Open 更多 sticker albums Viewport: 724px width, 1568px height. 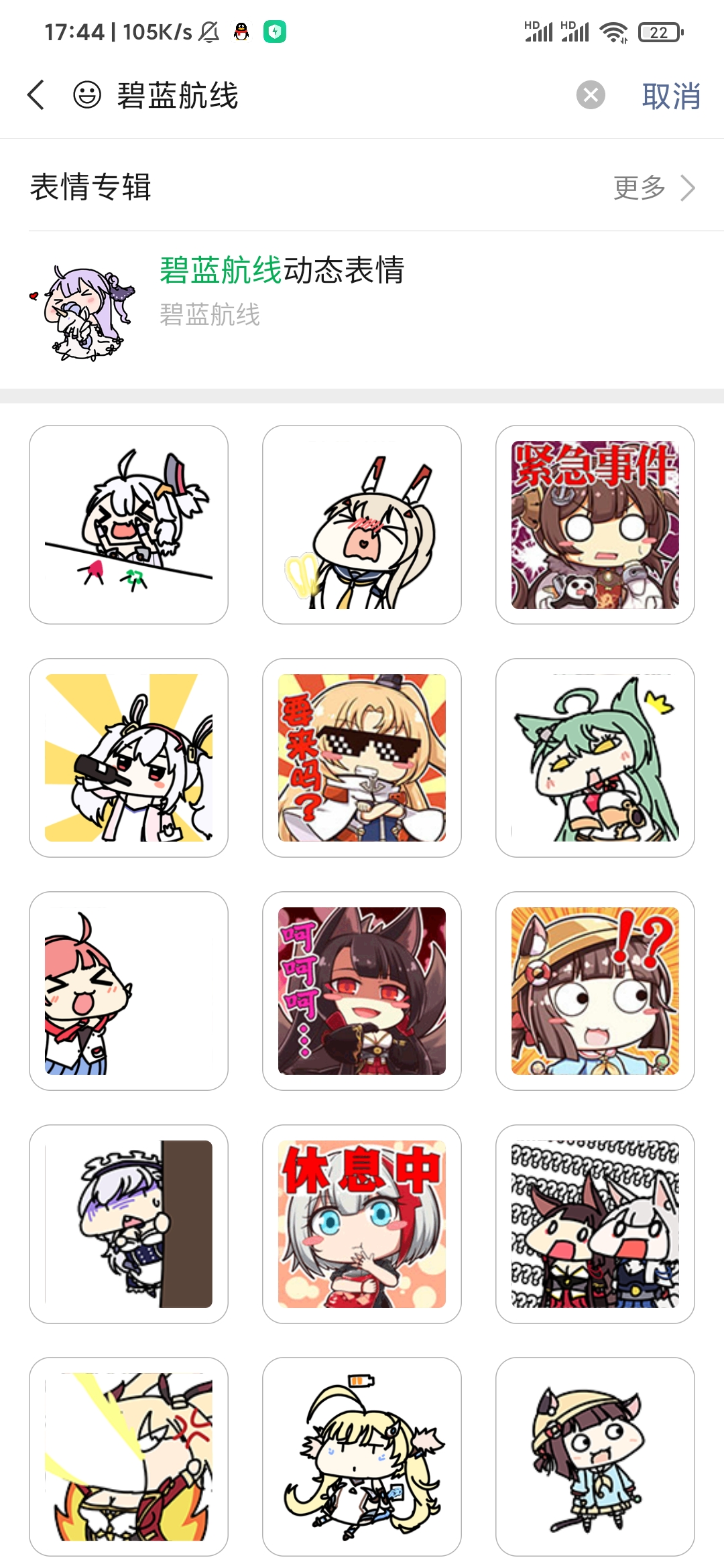(x=654, y=188)
